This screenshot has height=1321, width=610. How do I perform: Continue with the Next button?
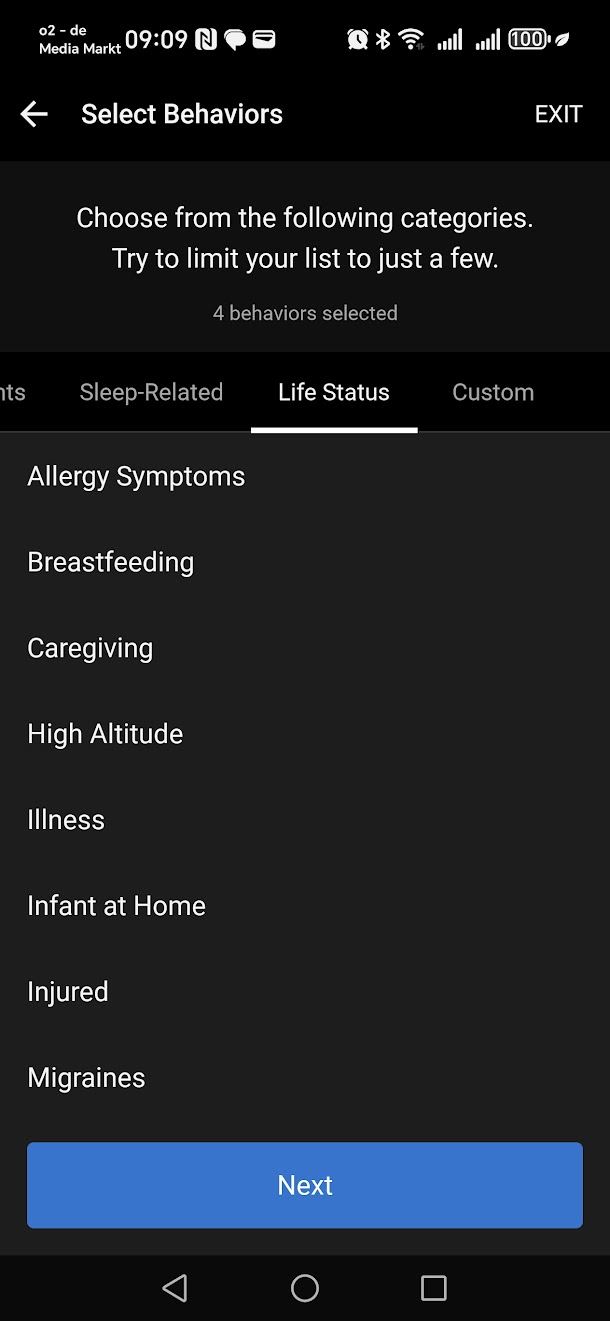tap(305, 1185)
